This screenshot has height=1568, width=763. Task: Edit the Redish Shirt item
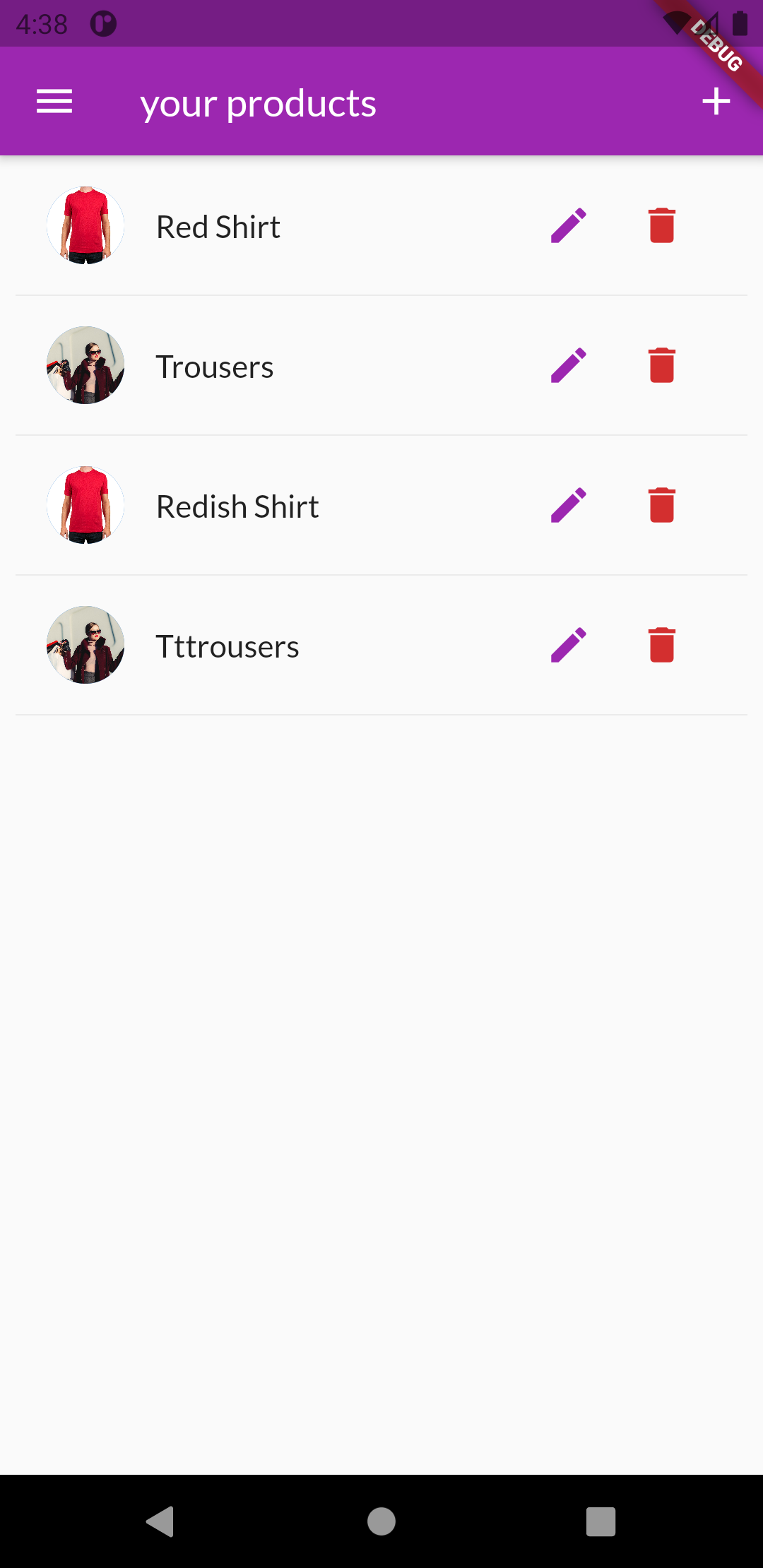(x=569, y=506)
